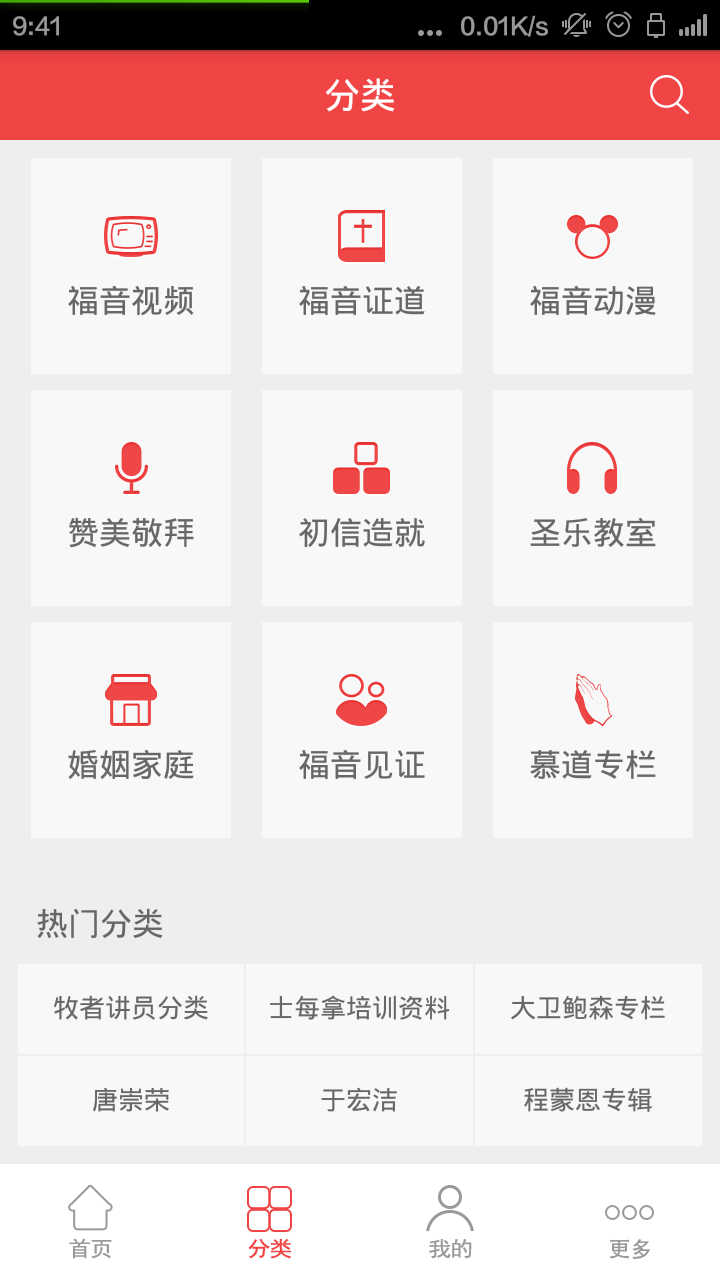Open the 于宏洁 category
This screenshot has width=720, height=1280.
coord(359,1100)
